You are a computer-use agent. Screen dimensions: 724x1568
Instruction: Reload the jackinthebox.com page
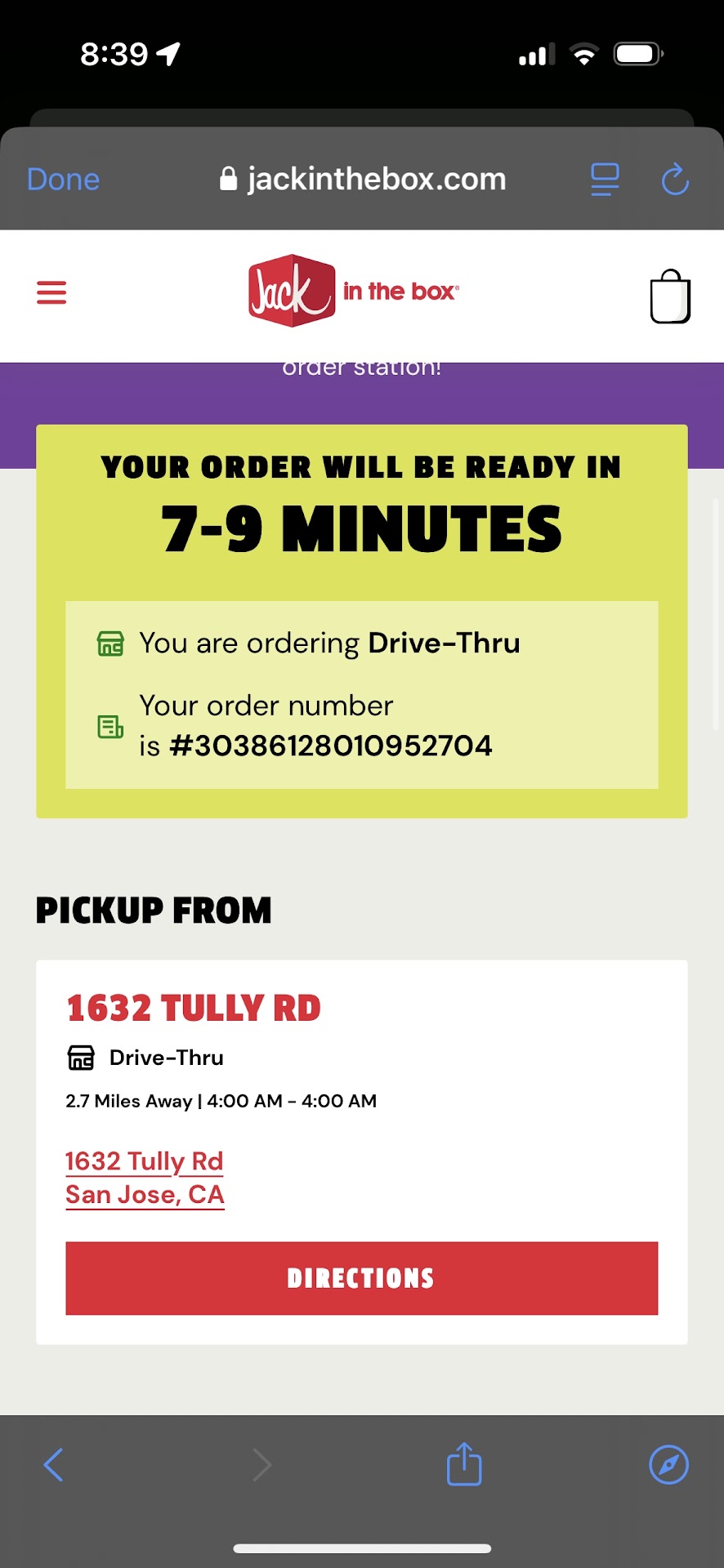(675, 180)
